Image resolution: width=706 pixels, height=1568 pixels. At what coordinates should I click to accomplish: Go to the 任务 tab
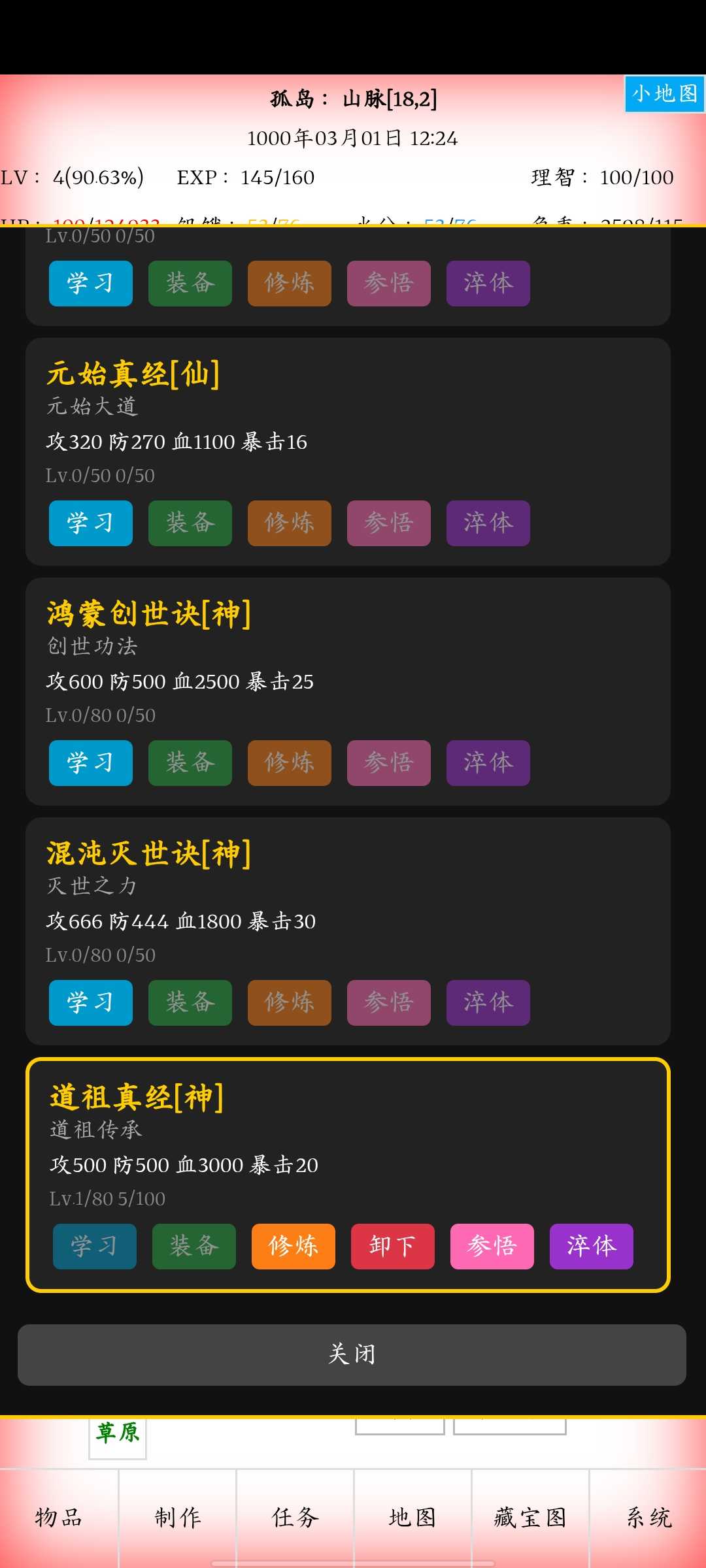click(x=295, y=1517)
